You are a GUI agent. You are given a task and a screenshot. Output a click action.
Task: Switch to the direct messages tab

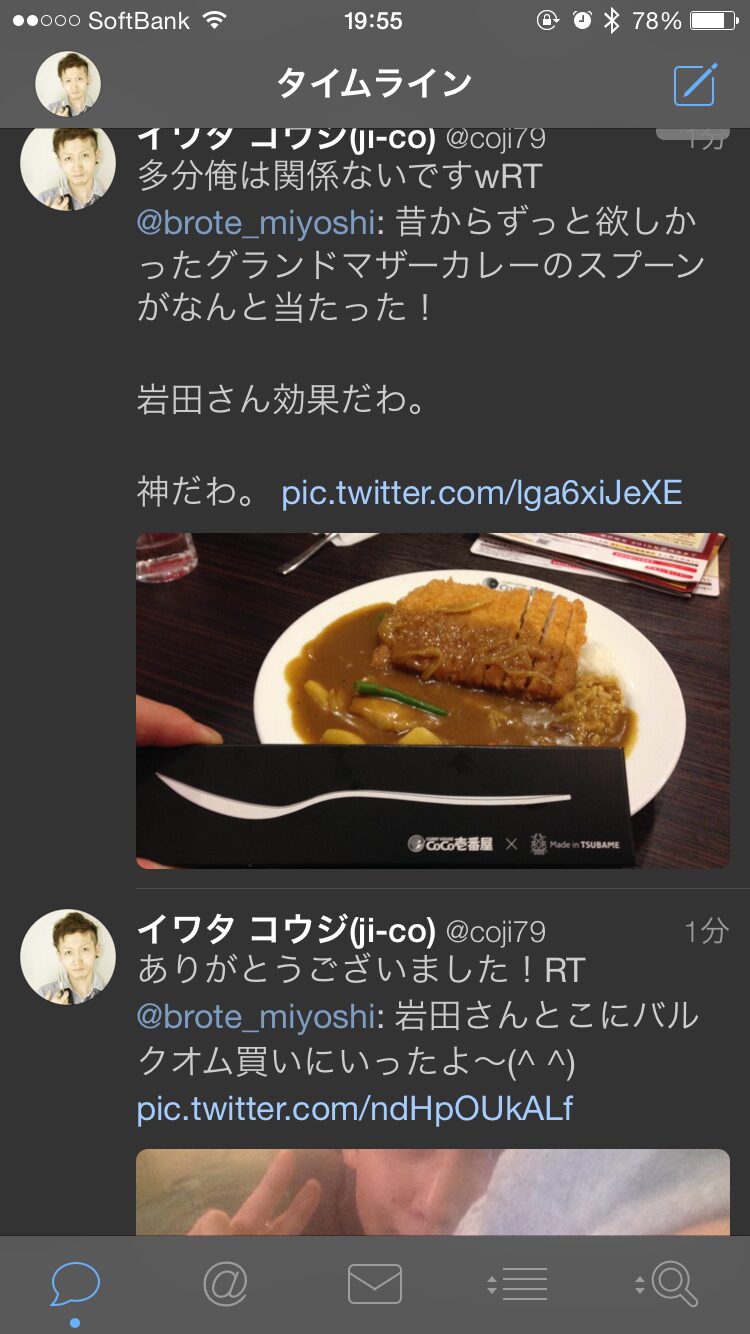pos(375,1284)
